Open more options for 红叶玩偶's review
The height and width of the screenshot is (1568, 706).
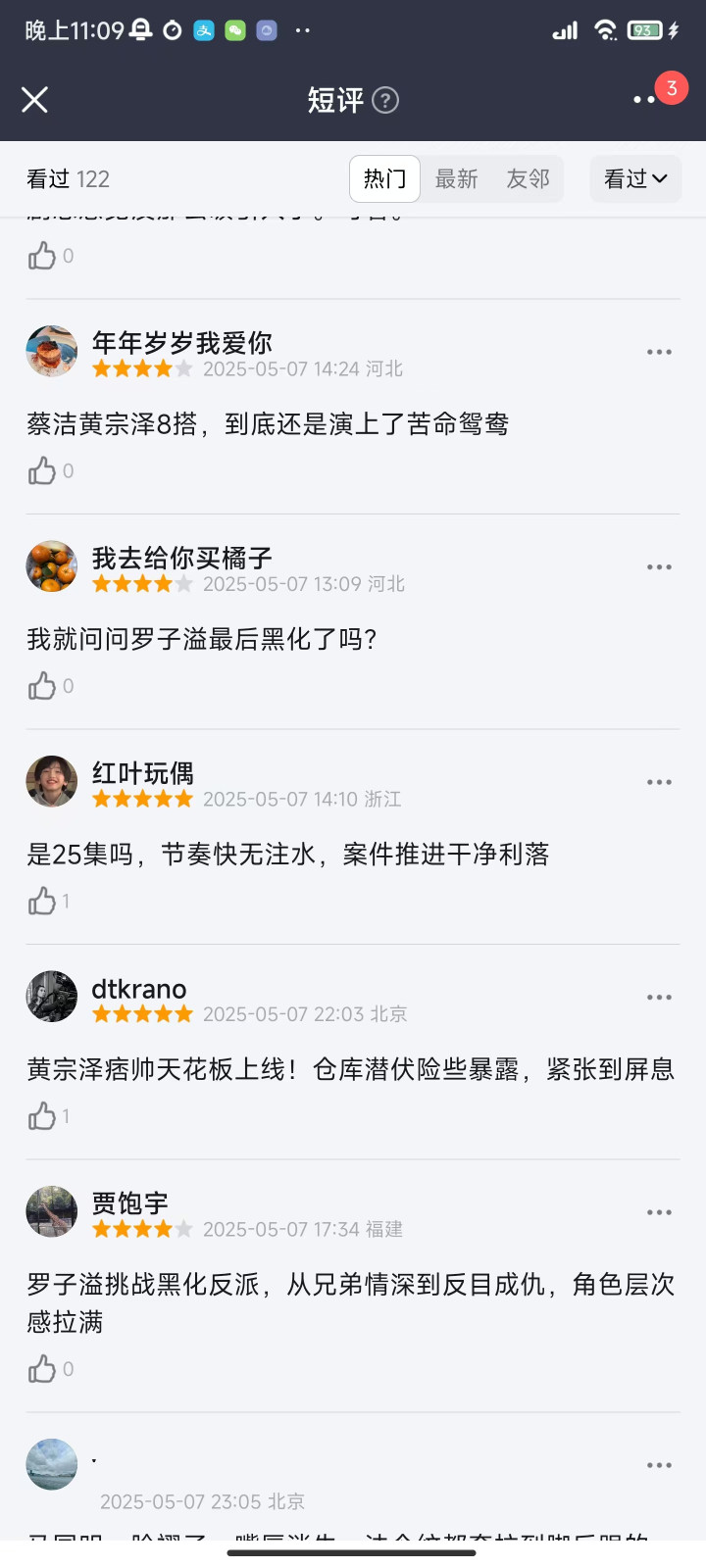click(x=659, y=782)
